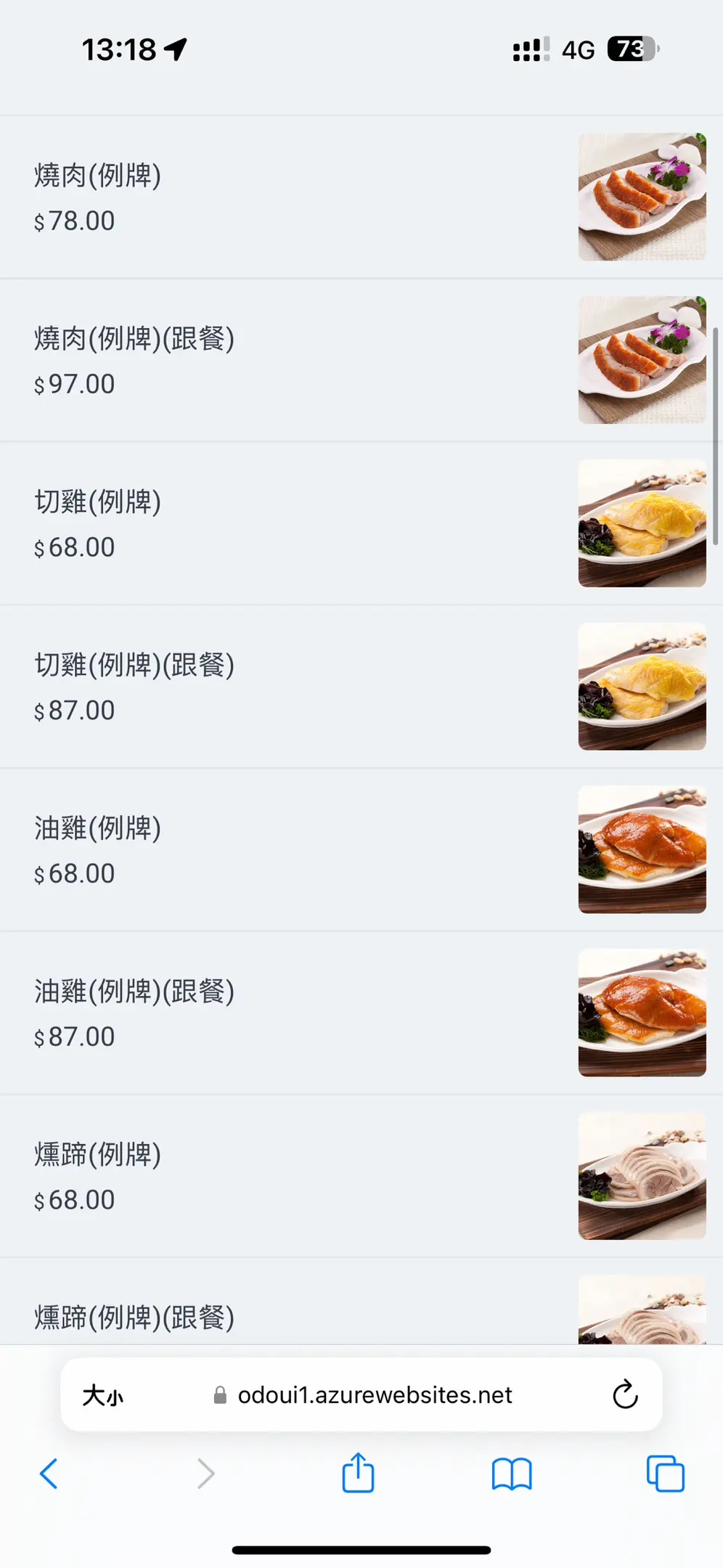This screenshot has height=1568, width=723.
Task: Show all open browser tabs
Action: pos(665,1474)
